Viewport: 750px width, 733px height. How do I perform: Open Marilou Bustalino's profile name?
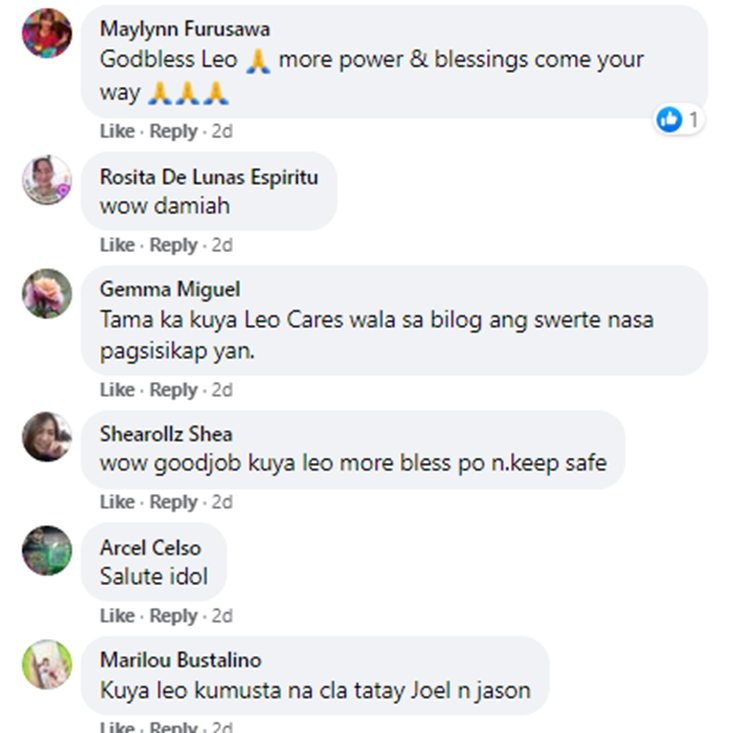tap(180, 661)
